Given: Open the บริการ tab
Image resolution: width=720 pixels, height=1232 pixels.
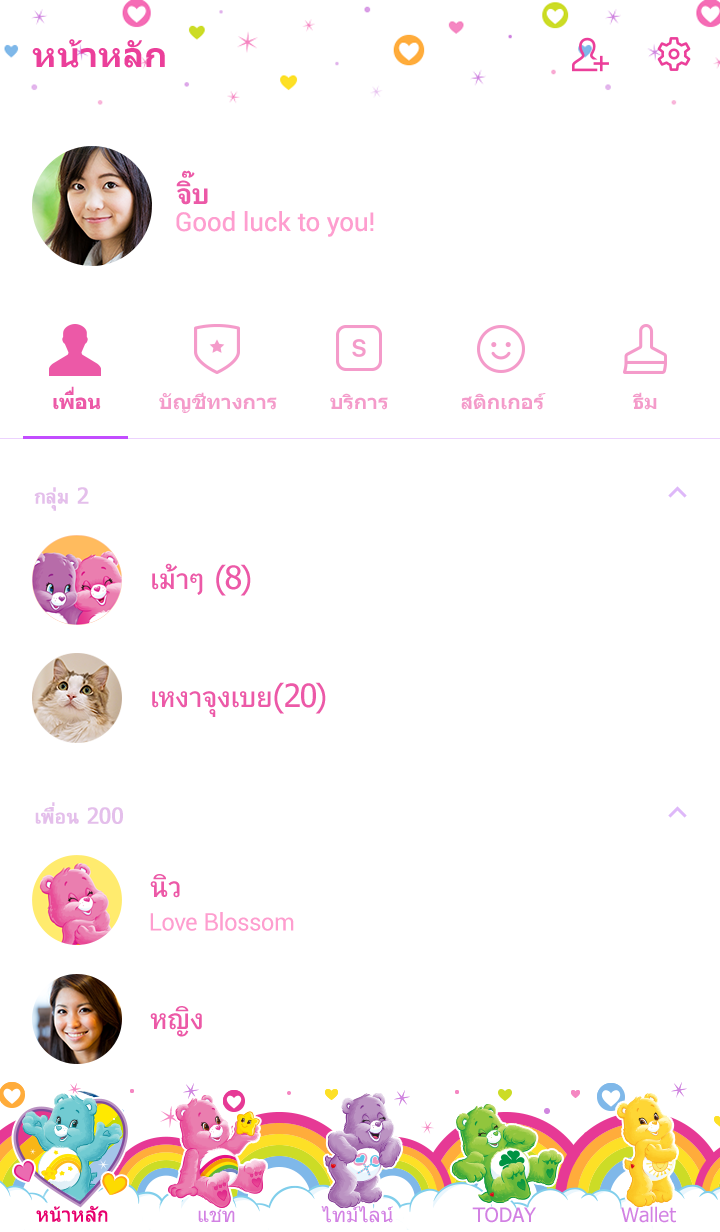Looking at the screenshot, I should [359, 370].
